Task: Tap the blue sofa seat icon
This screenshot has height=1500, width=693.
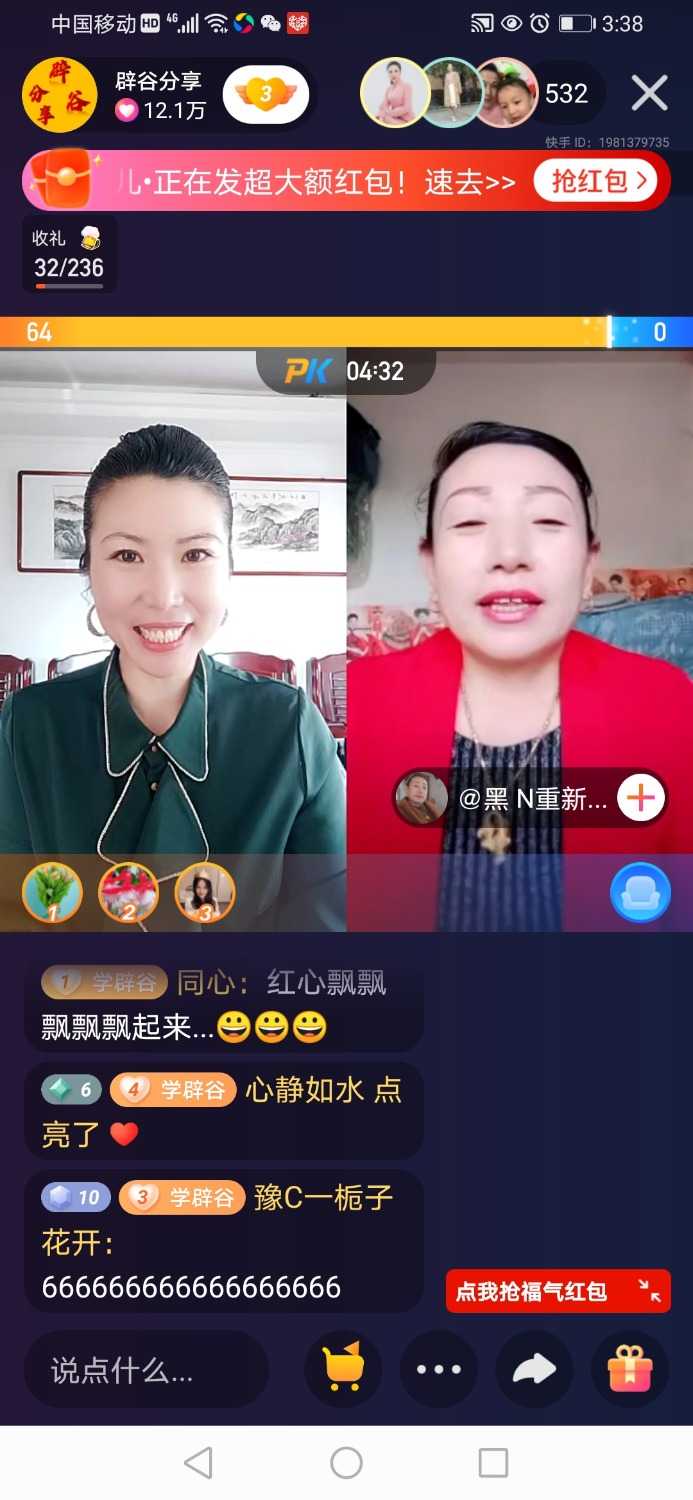Action: click(640, 892)
